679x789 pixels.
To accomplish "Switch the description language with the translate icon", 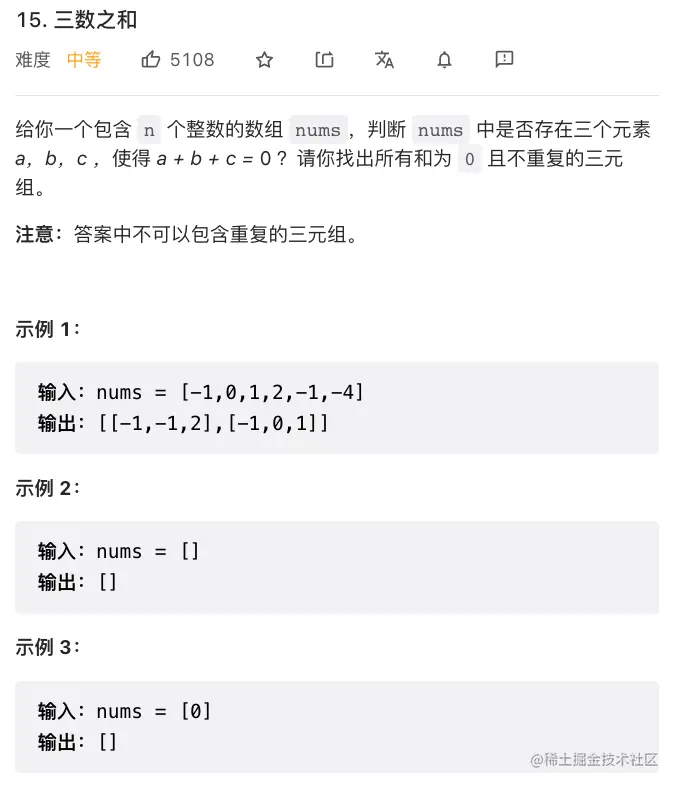I will [x=384, y=60].
